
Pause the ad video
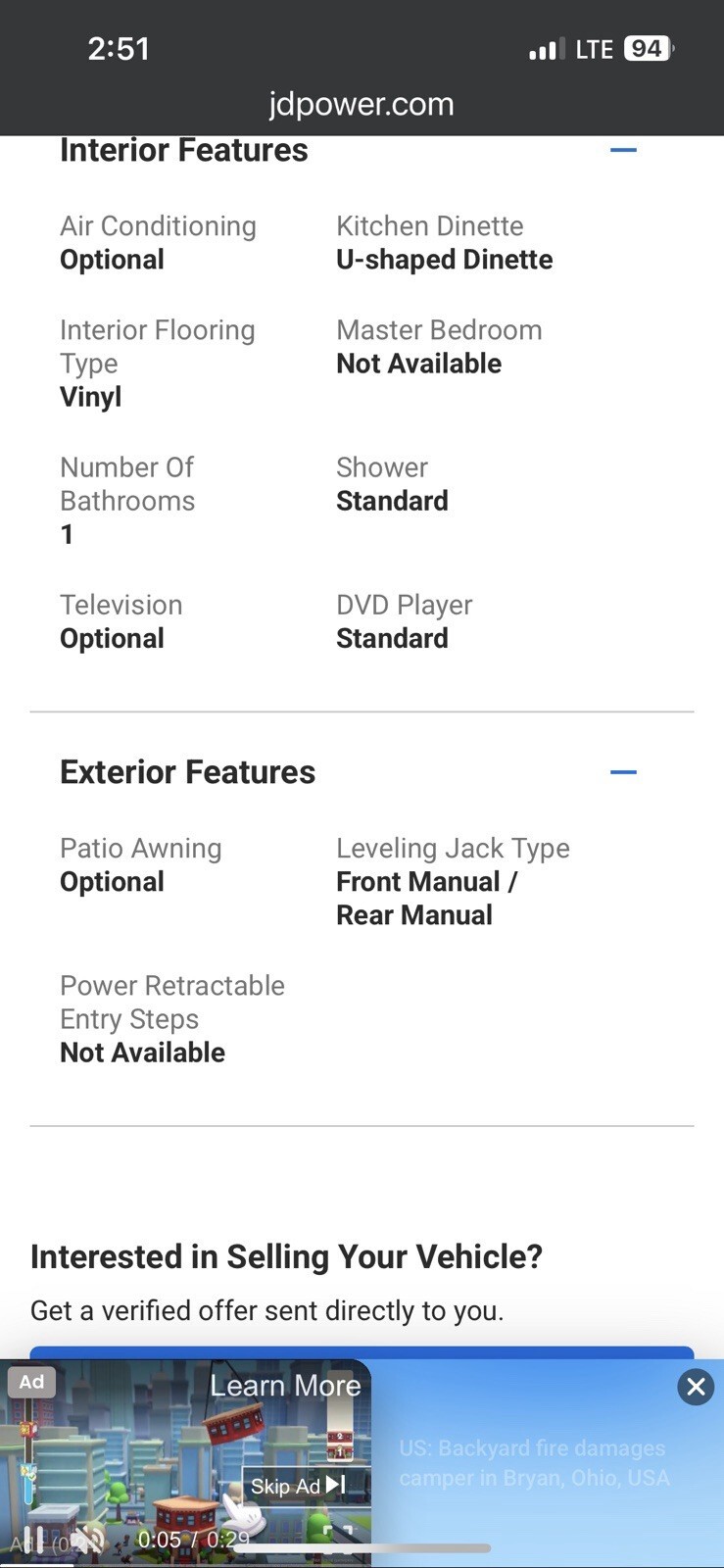click(33, 1540)
